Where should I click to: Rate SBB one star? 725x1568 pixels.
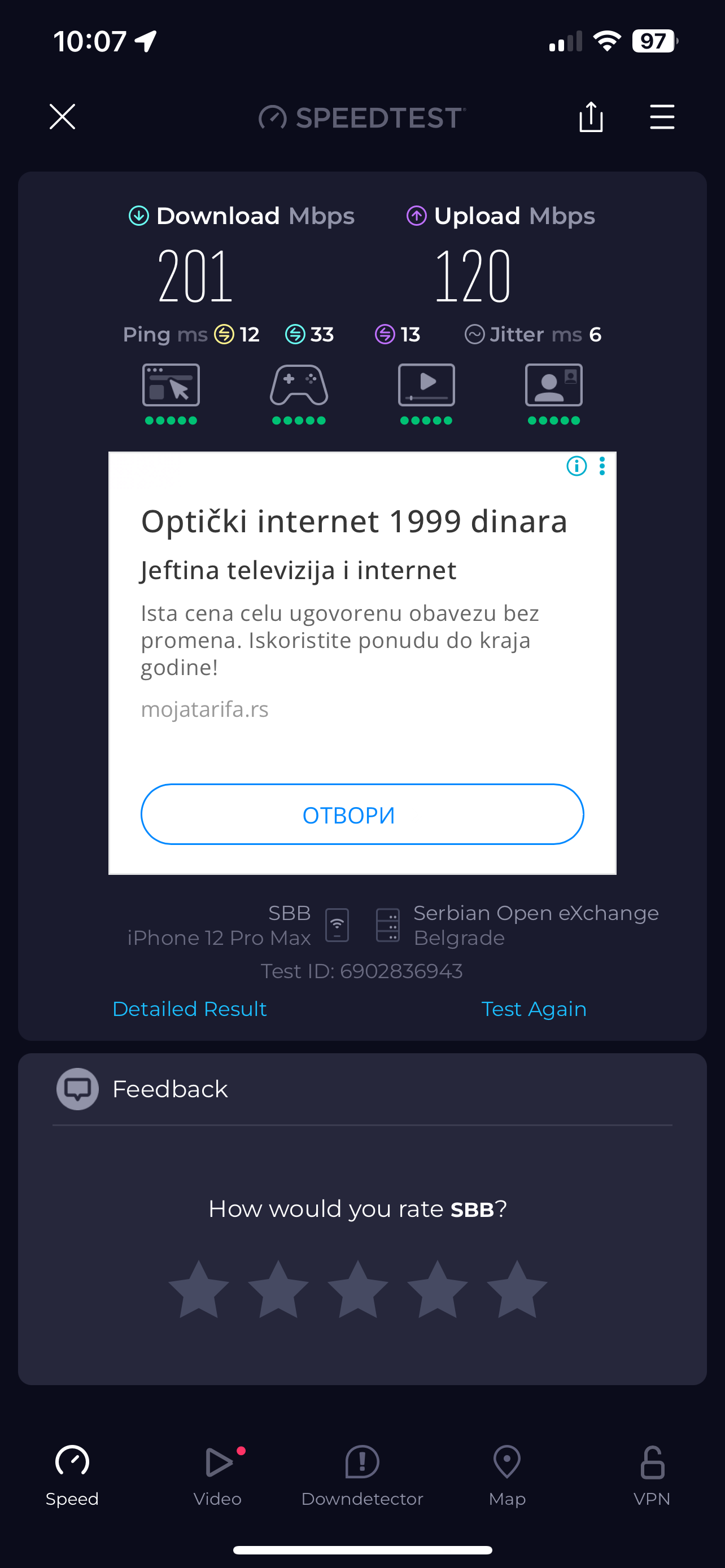point(198,1289)
